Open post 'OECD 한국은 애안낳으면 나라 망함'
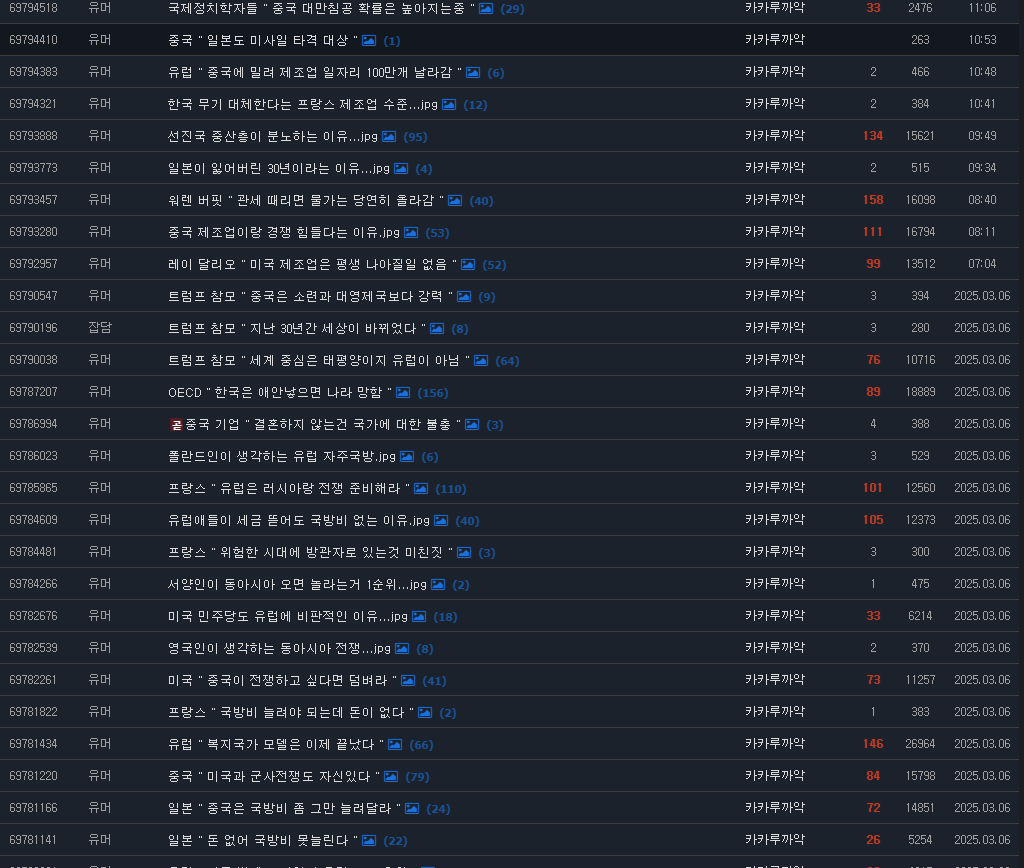Image resolution: width=1024 pixels, height=868 pixels. pos(280,392)
